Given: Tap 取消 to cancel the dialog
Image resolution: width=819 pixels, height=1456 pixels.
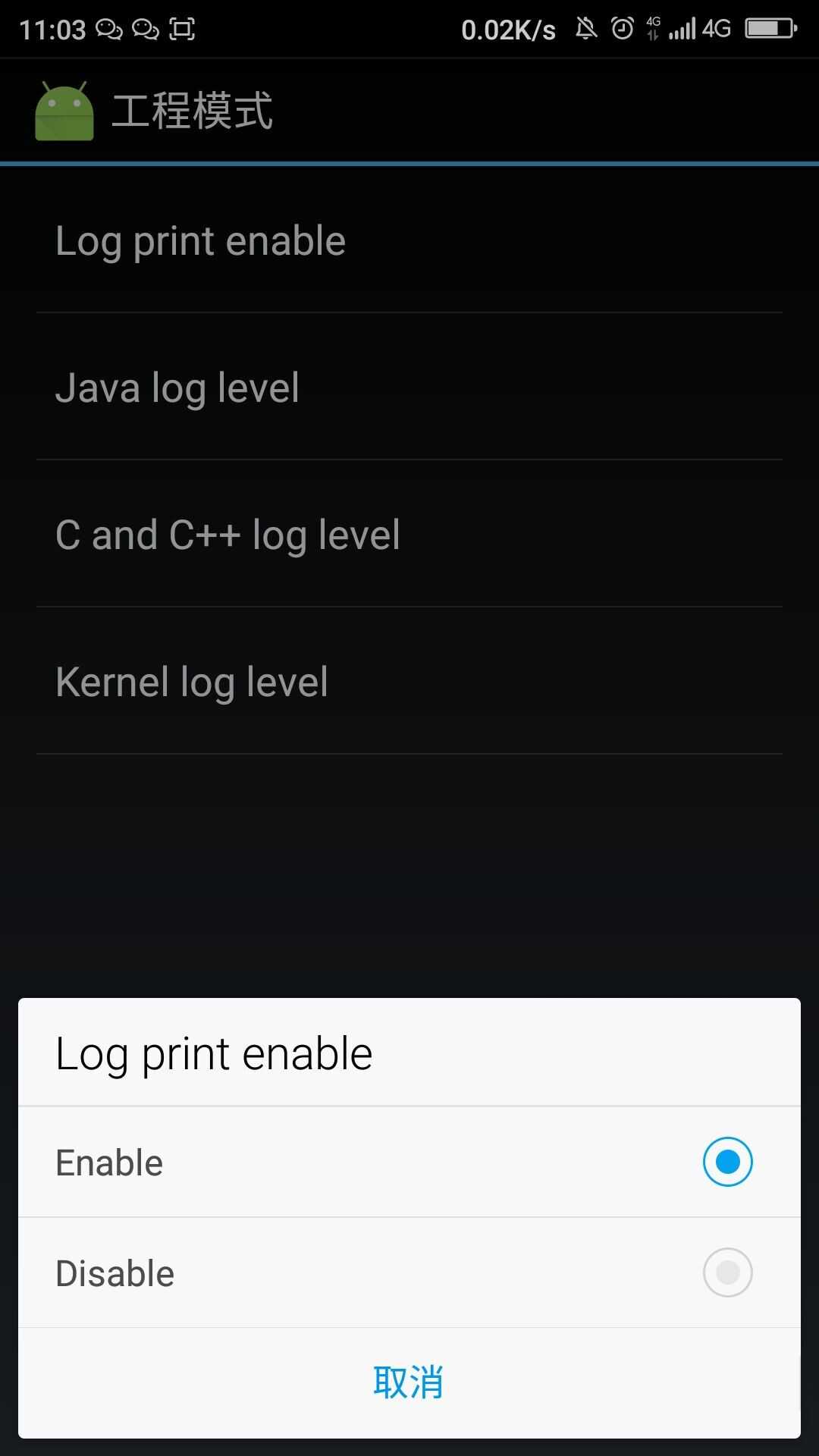Looking at the screenshot, I should 409,1382.
